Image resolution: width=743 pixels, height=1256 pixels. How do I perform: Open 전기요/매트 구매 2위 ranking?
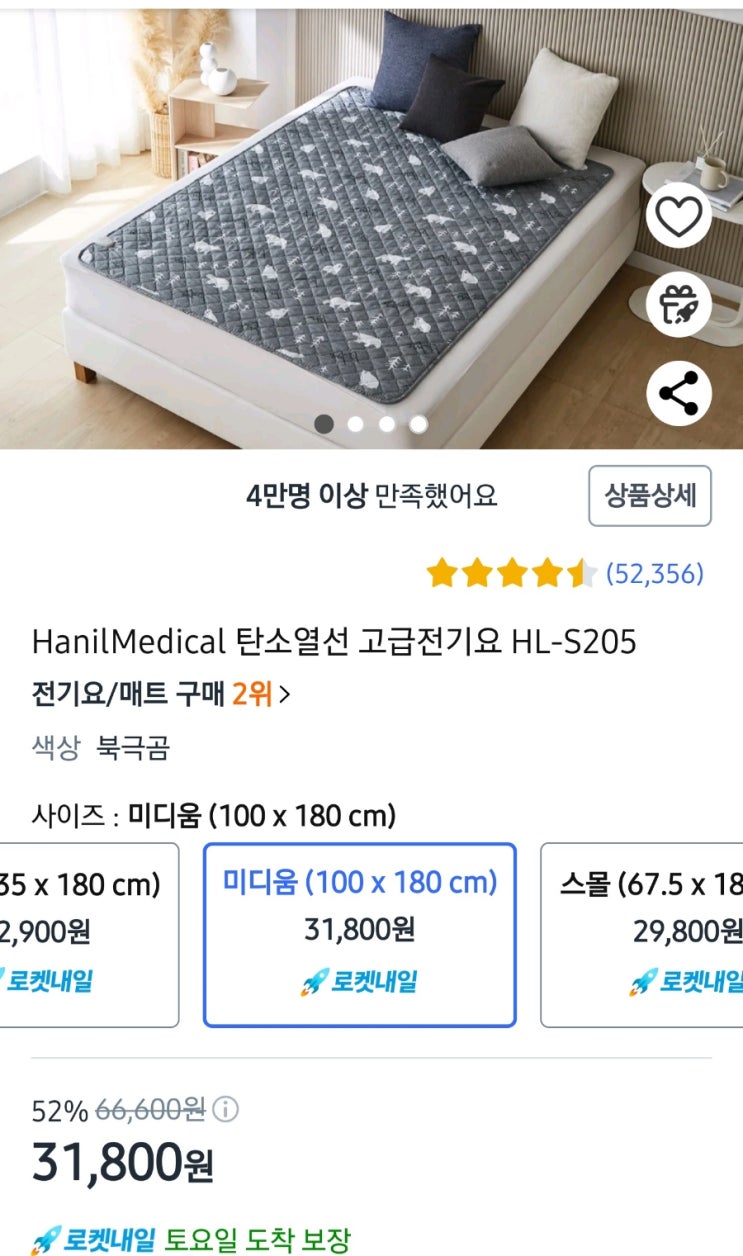[161, 693]
